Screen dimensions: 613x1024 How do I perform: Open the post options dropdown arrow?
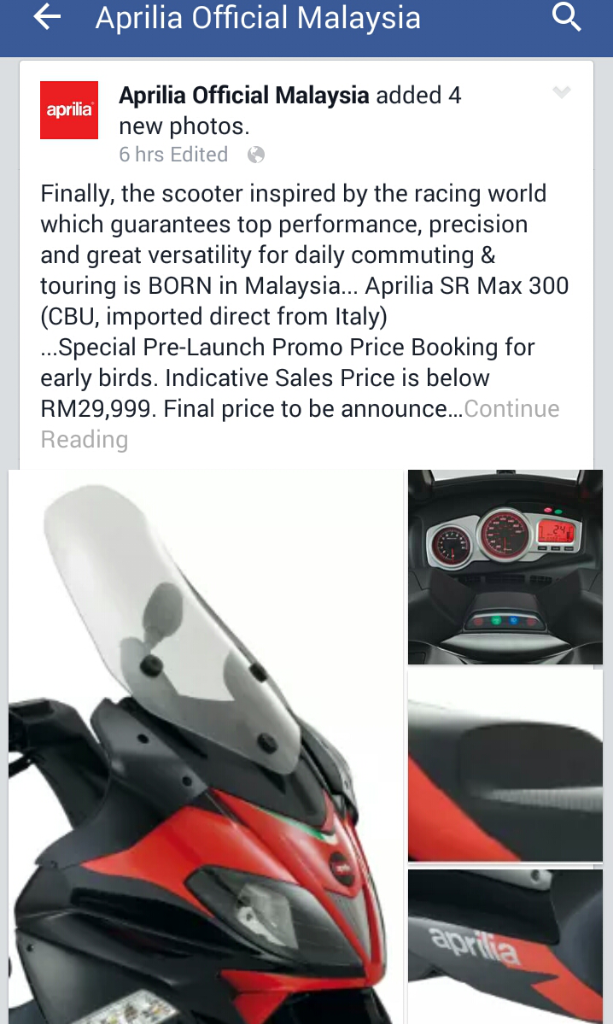561,93
